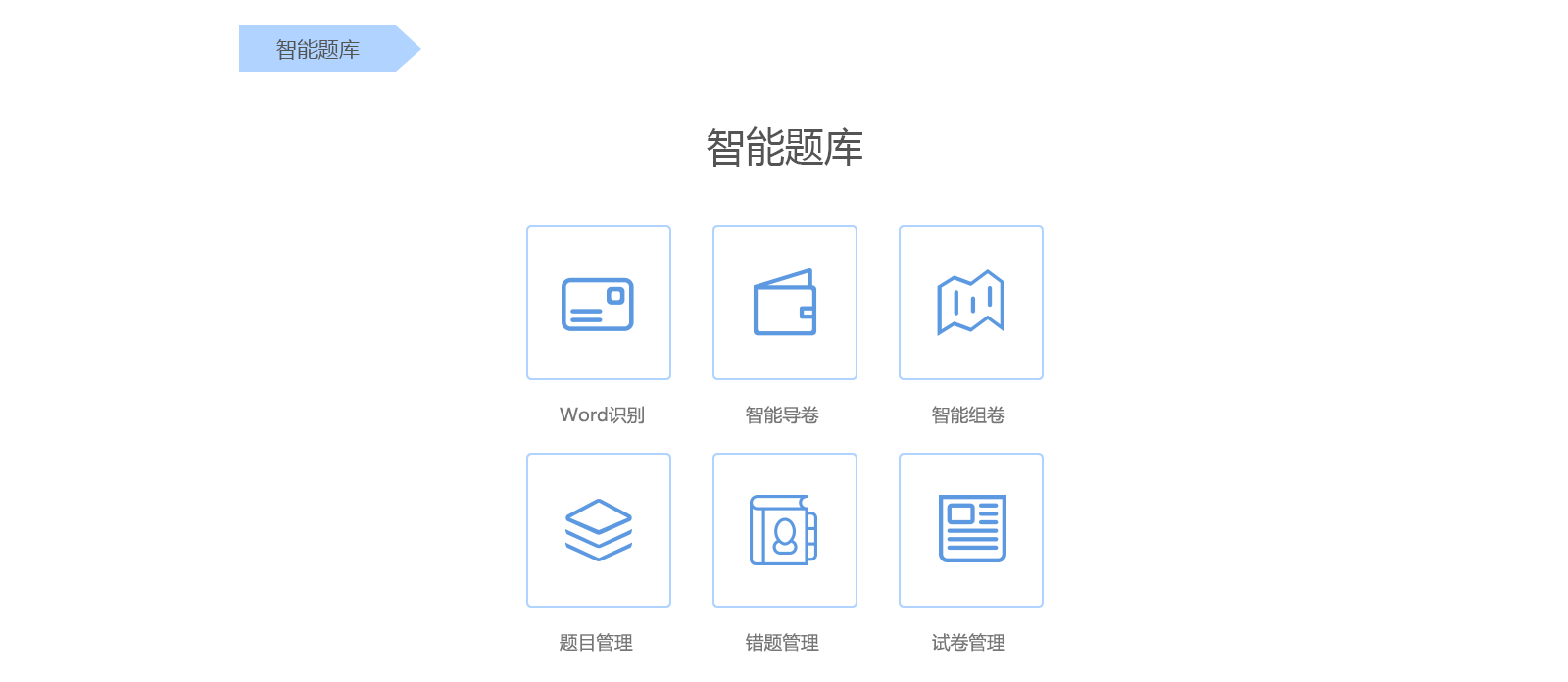Open the 智能导卷 tile
The width and height of the screenshot is (1568, 682).
tap(784, 303)
